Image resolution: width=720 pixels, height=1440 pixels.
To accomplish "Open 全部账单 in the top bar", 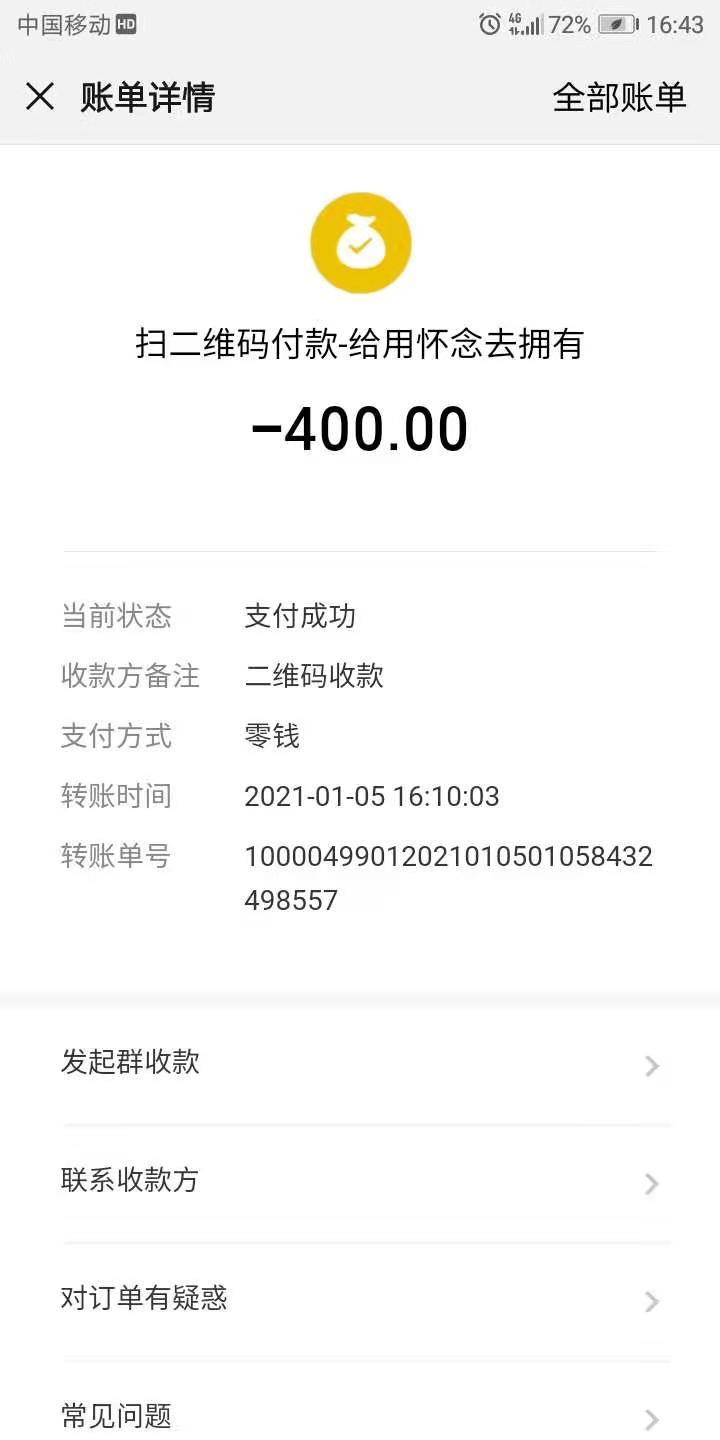I will [619, 97].
